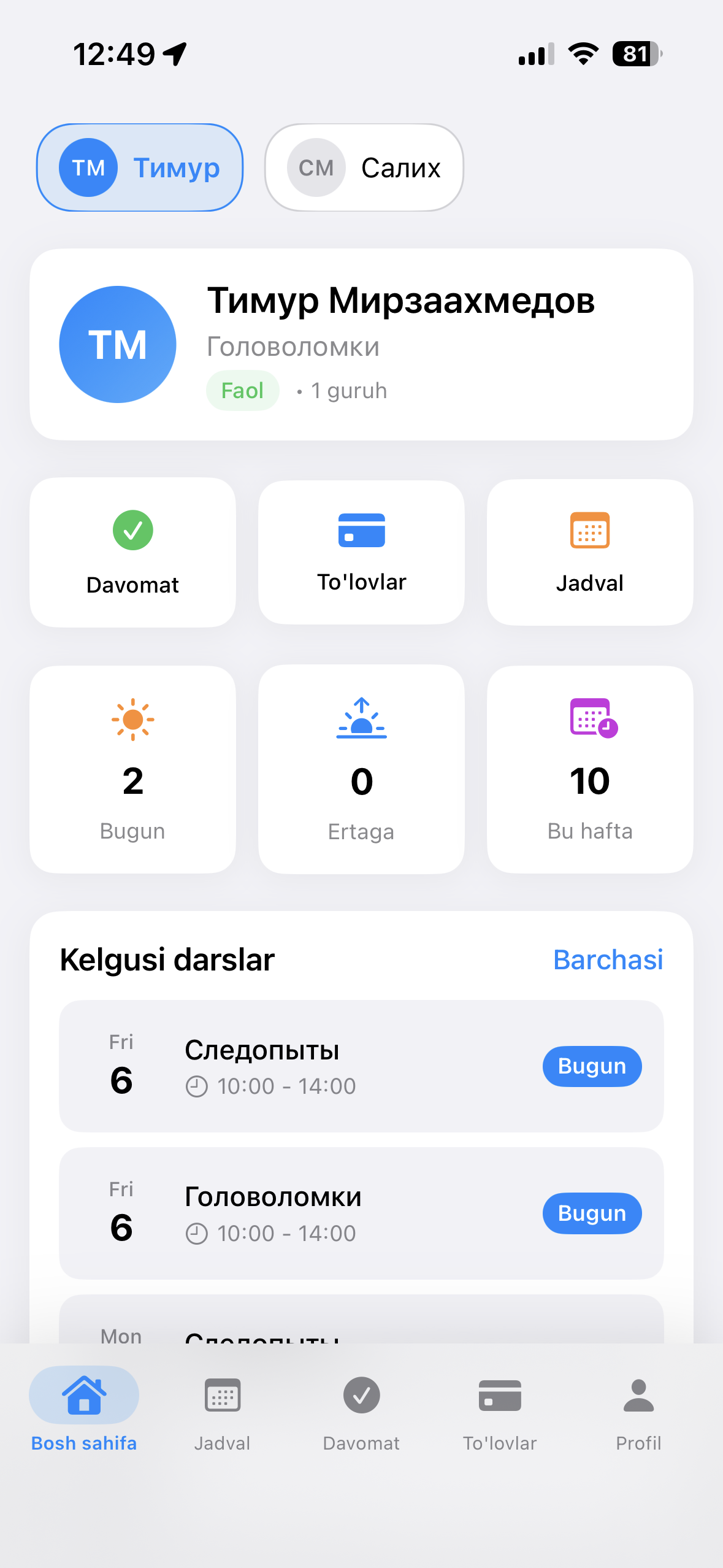The image size is (723, 1568).
Task: Open the Jadval calendar icon
Action: coord(590,531)
